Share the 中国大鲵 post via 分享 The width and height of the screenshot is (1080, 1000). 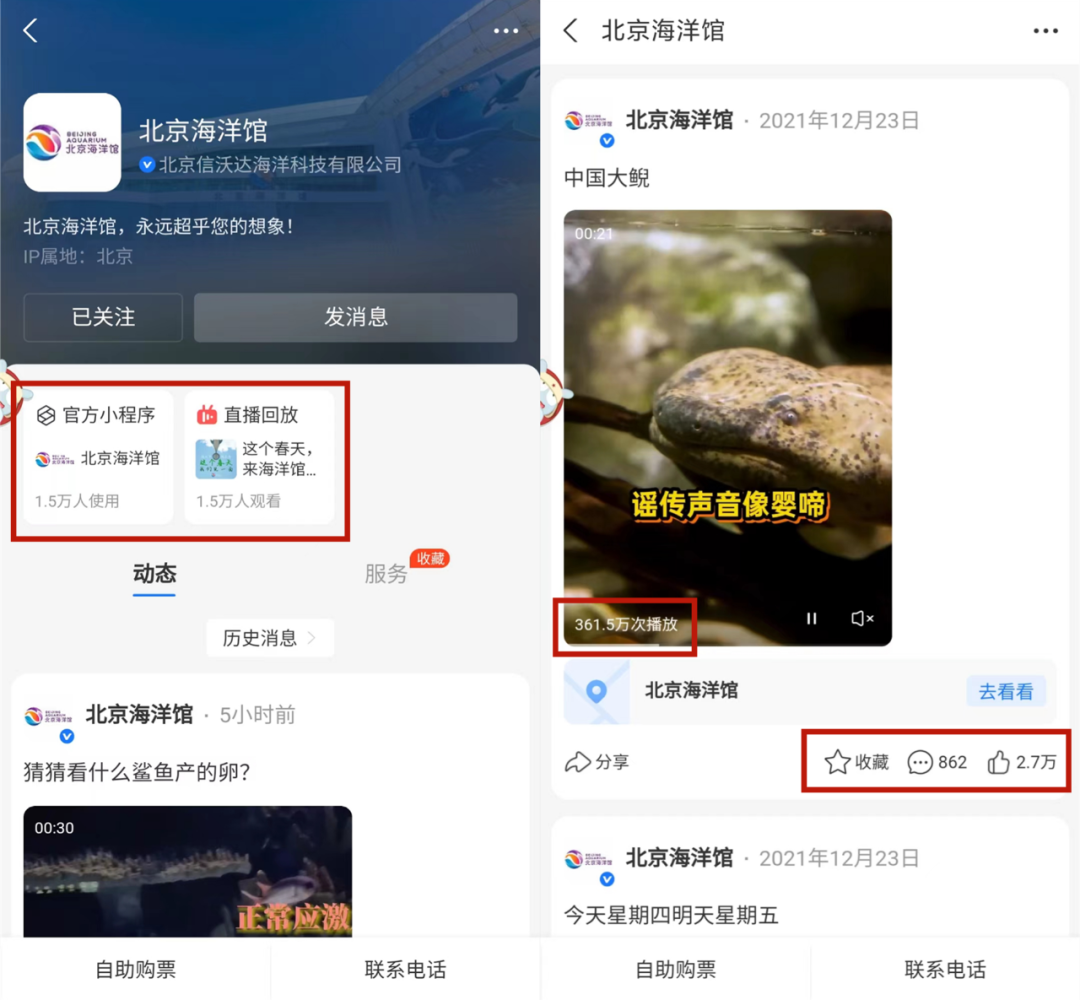(597, 762)
